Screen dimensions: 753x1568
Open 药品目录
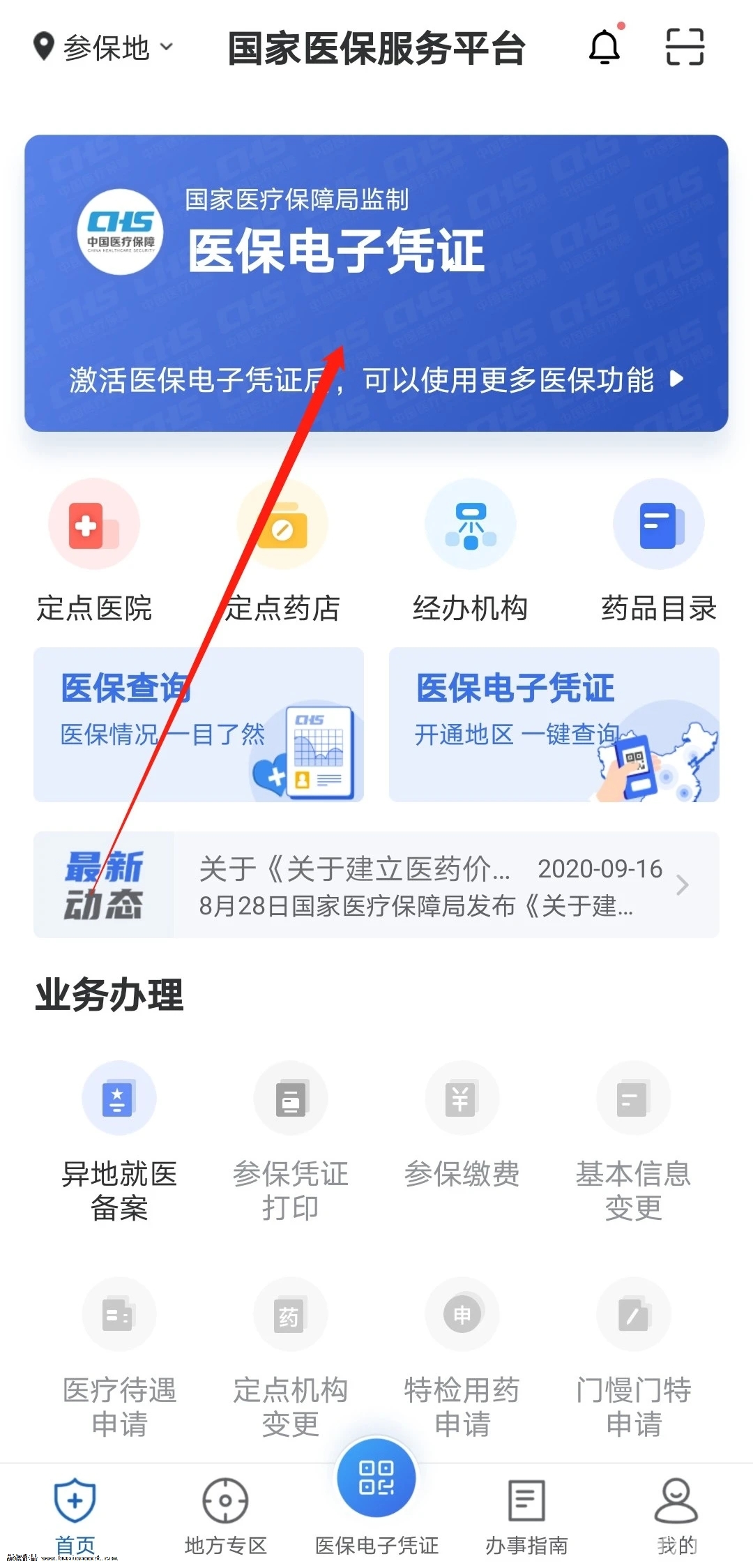659,551
